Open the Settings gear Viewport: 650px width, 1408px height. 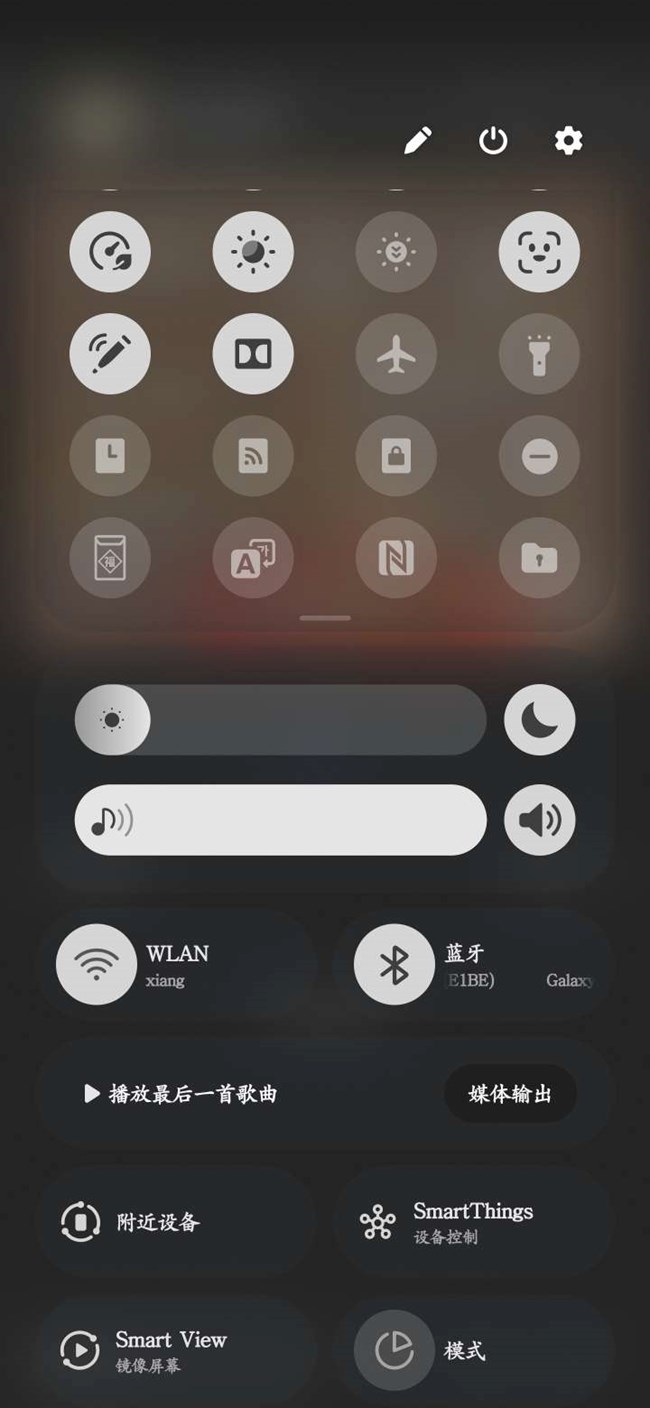click(568, 141)
